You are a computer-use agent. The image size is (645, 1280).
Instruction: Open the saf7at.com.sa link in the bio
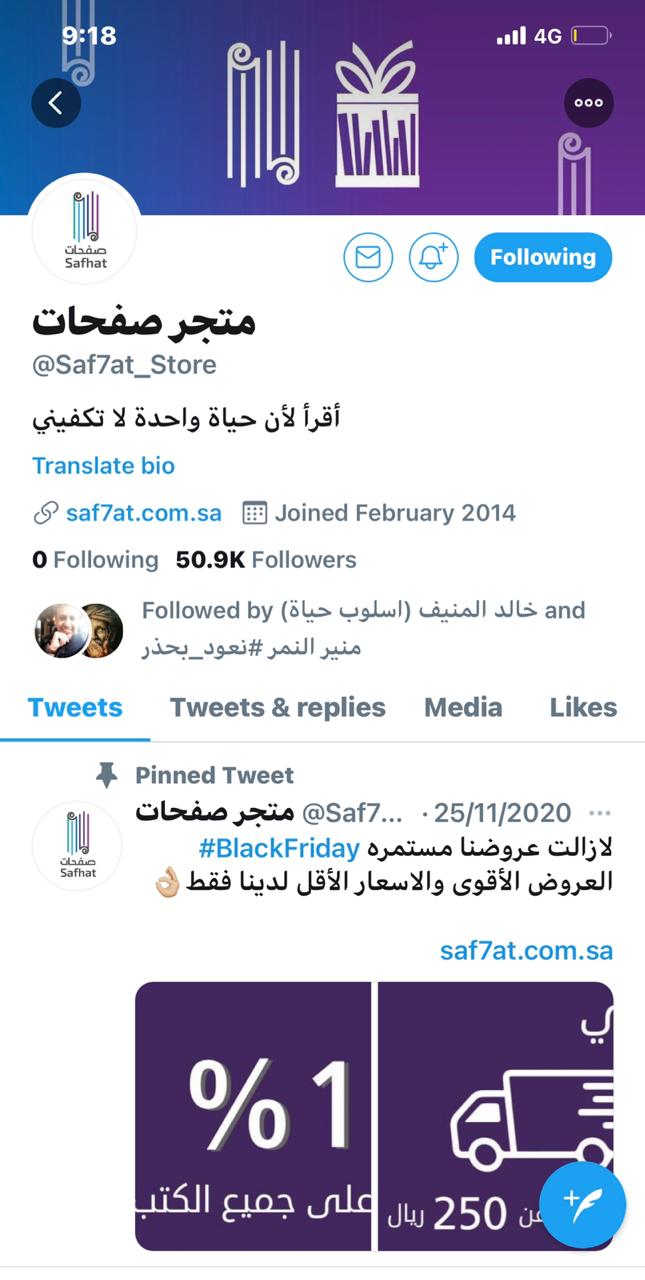pyautogui.click(x=143, y=514)
